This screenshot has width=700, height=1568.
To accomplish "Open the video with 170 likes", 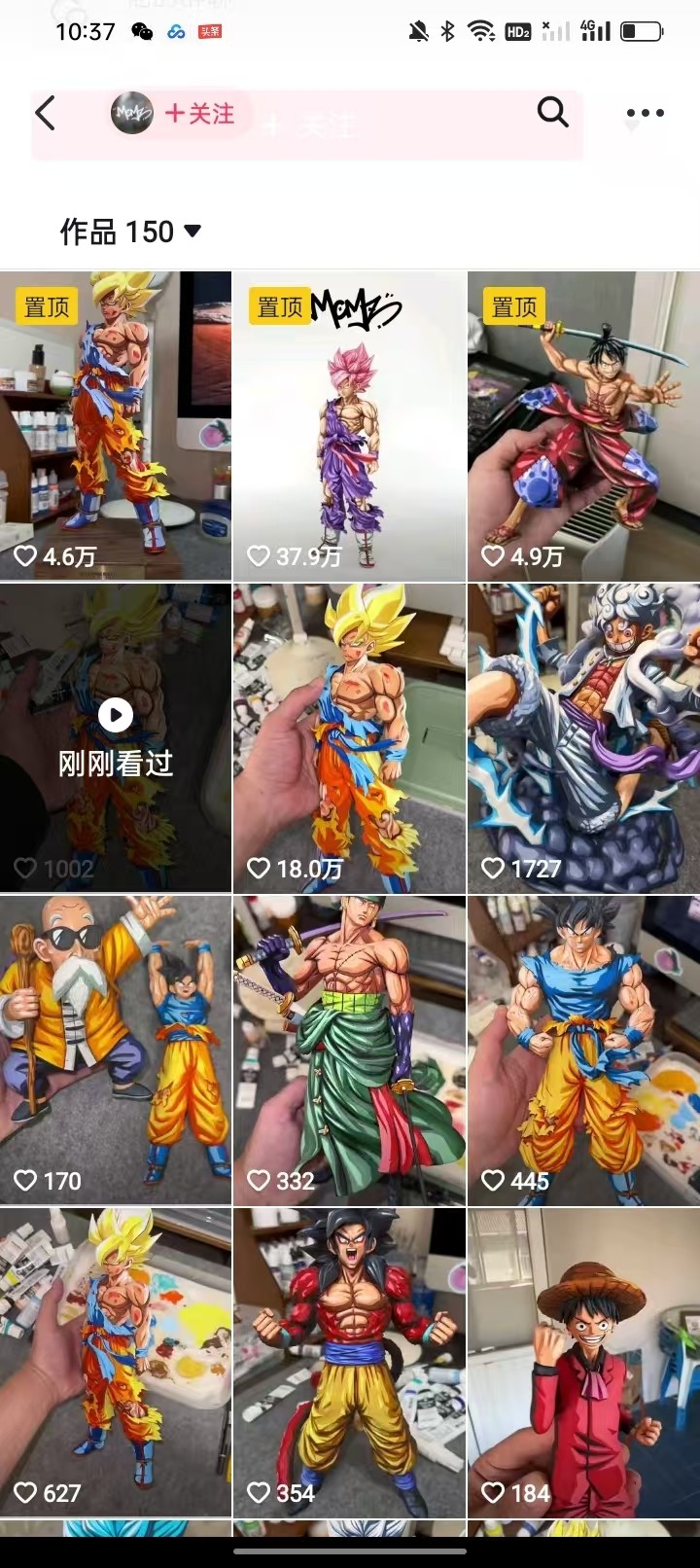I will [x=116, y=1050].
